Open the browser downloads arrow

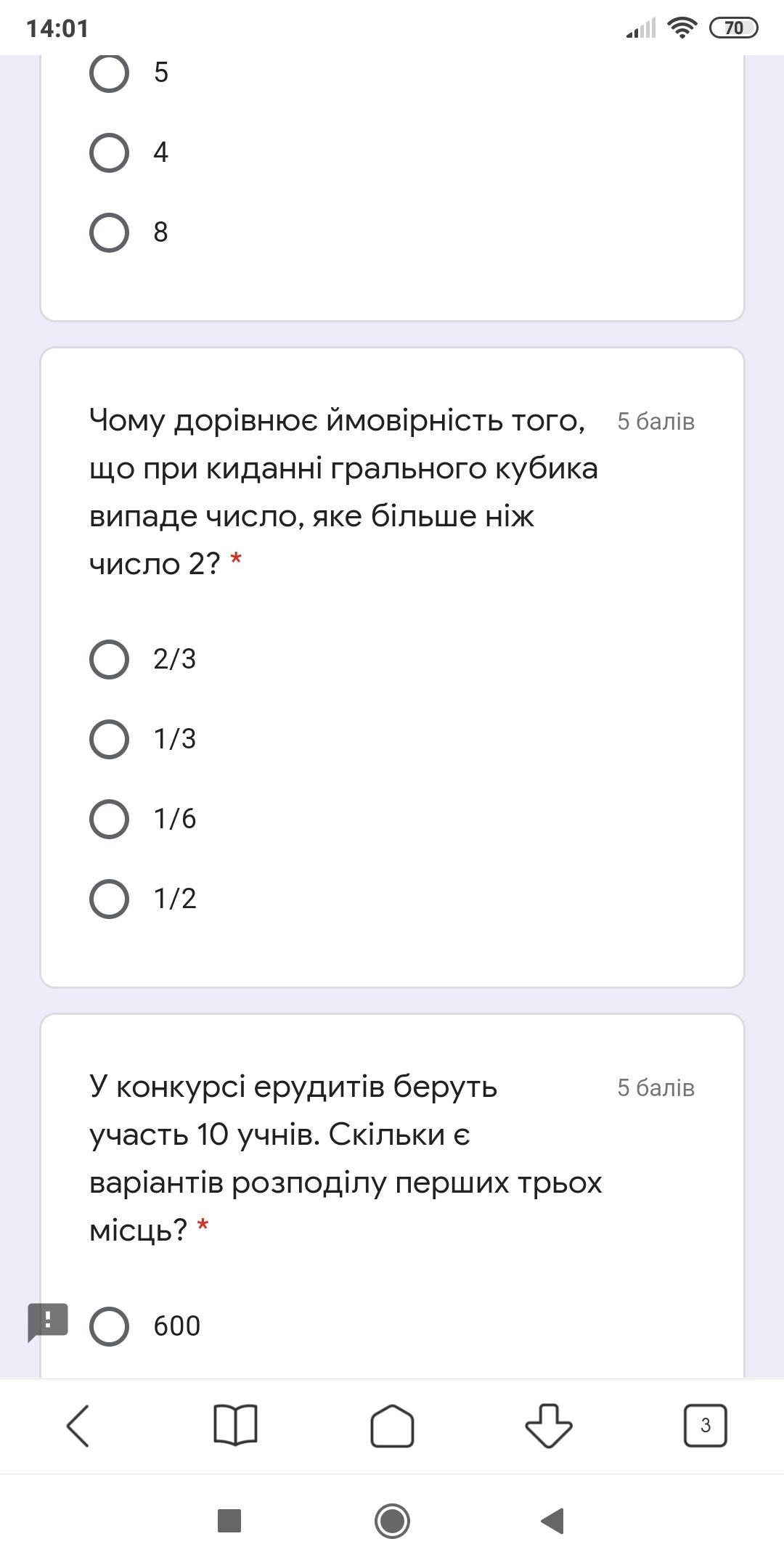(549, 1426)
